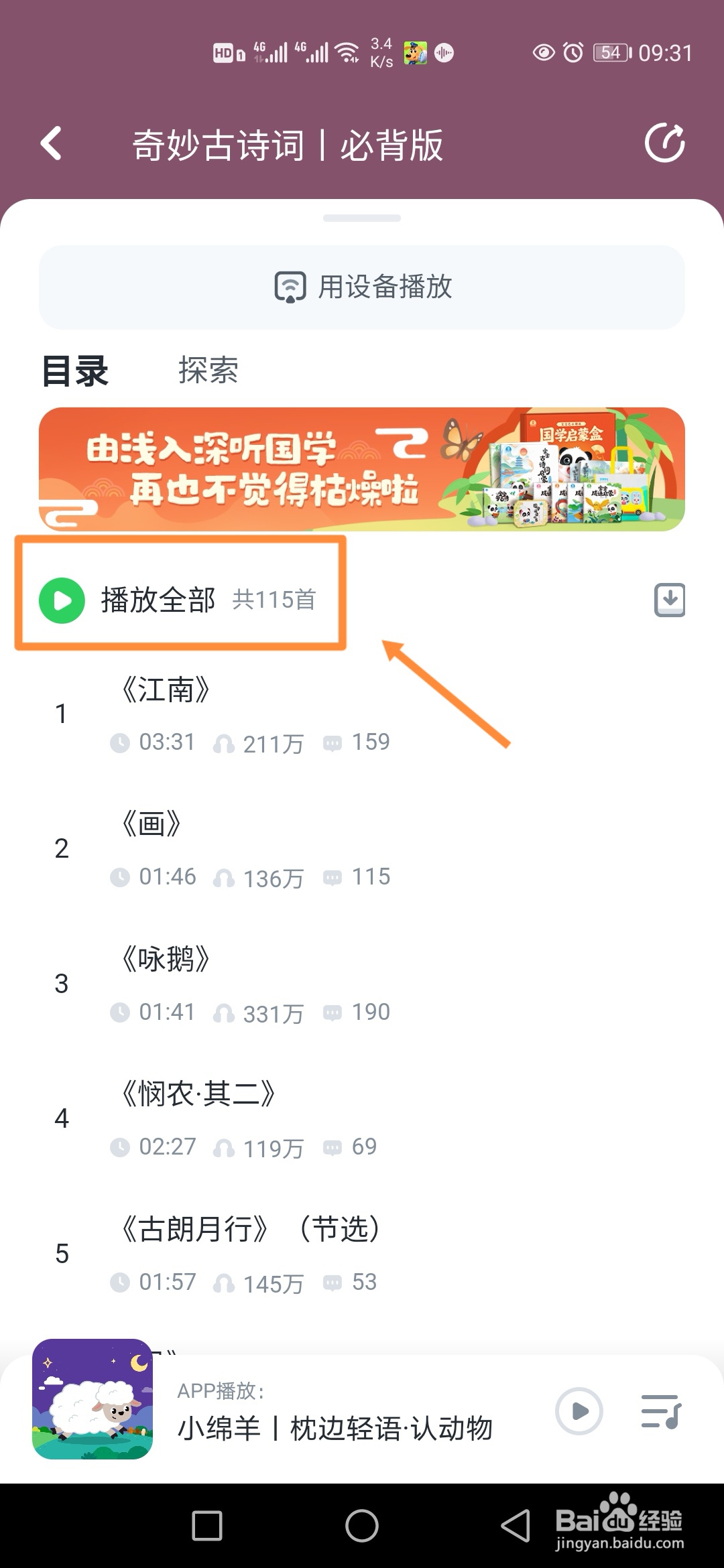
Task: Tap the refresh icon in the top bar
Action: click(665, 143)
